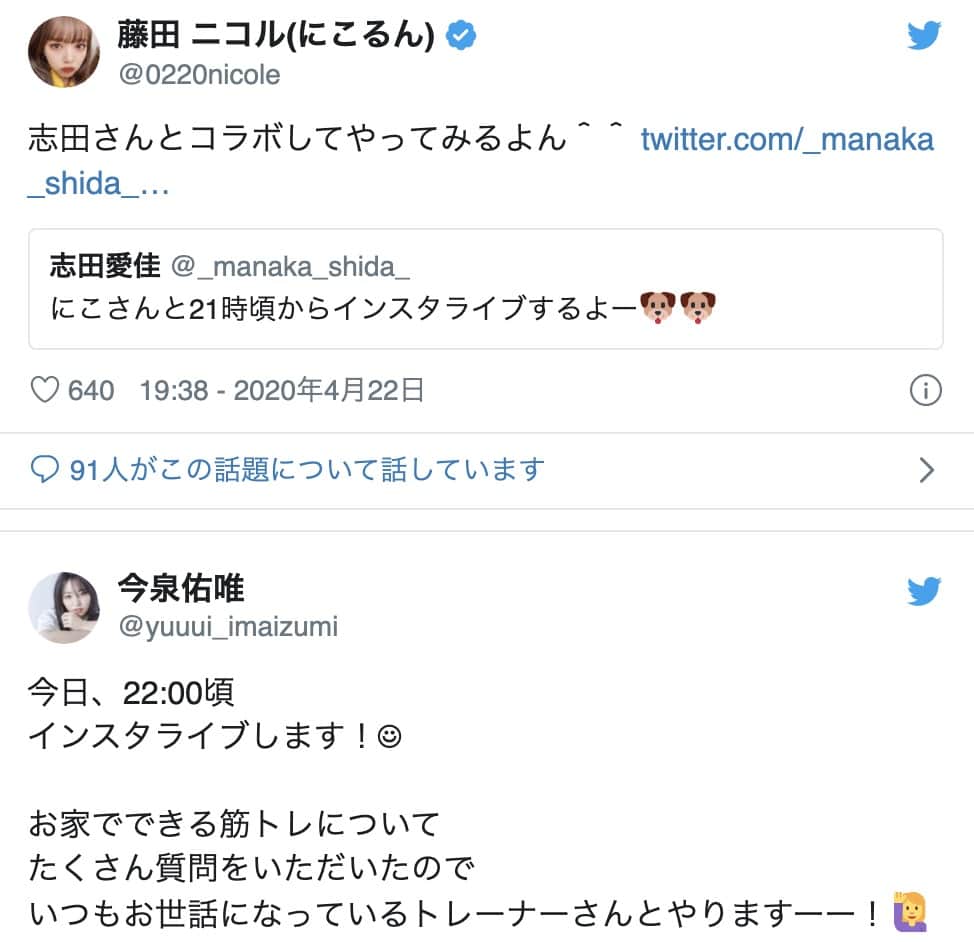Tap the Twitter bird icon on 藤田ニコル's tweet
Image resolution: width=974 pixels, height=942 pixels.
924,37
